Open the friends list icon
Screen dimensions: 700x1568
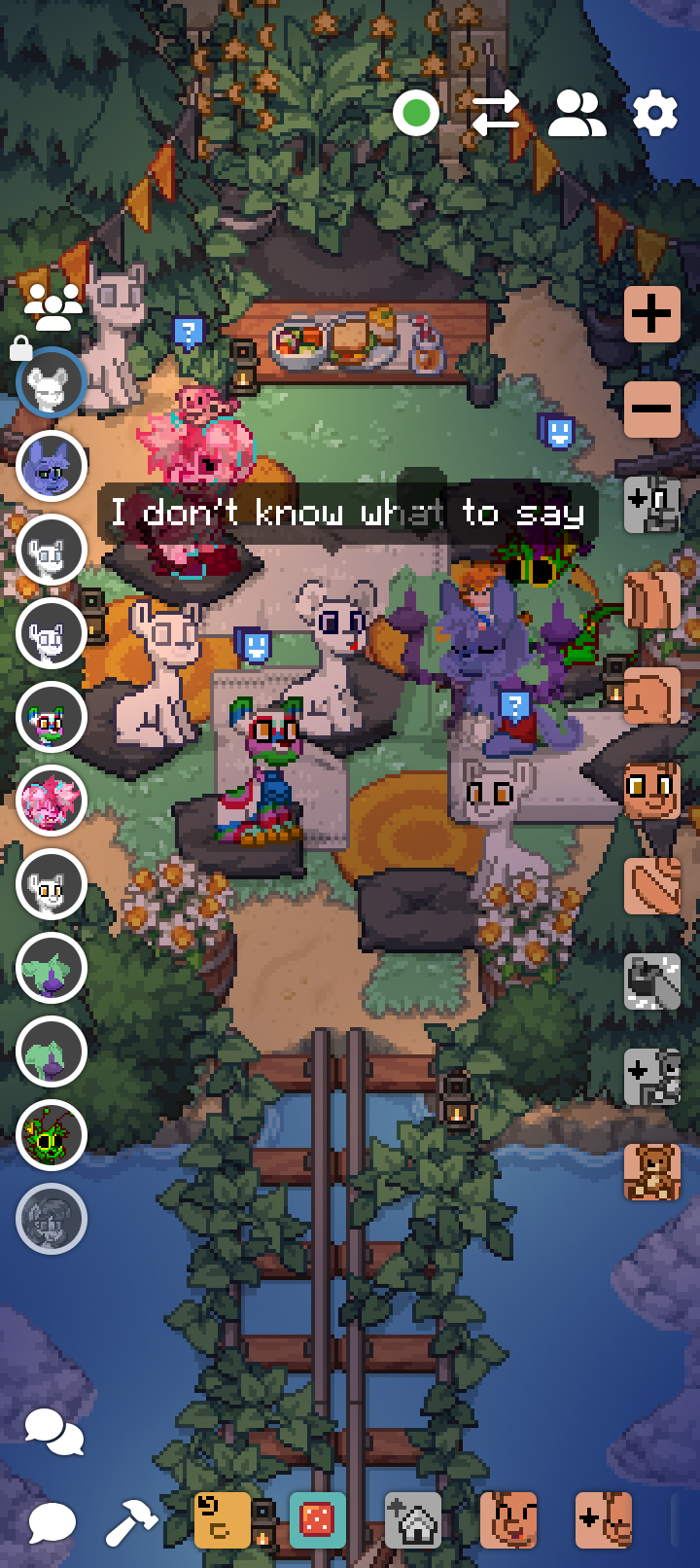pos(577,114)
